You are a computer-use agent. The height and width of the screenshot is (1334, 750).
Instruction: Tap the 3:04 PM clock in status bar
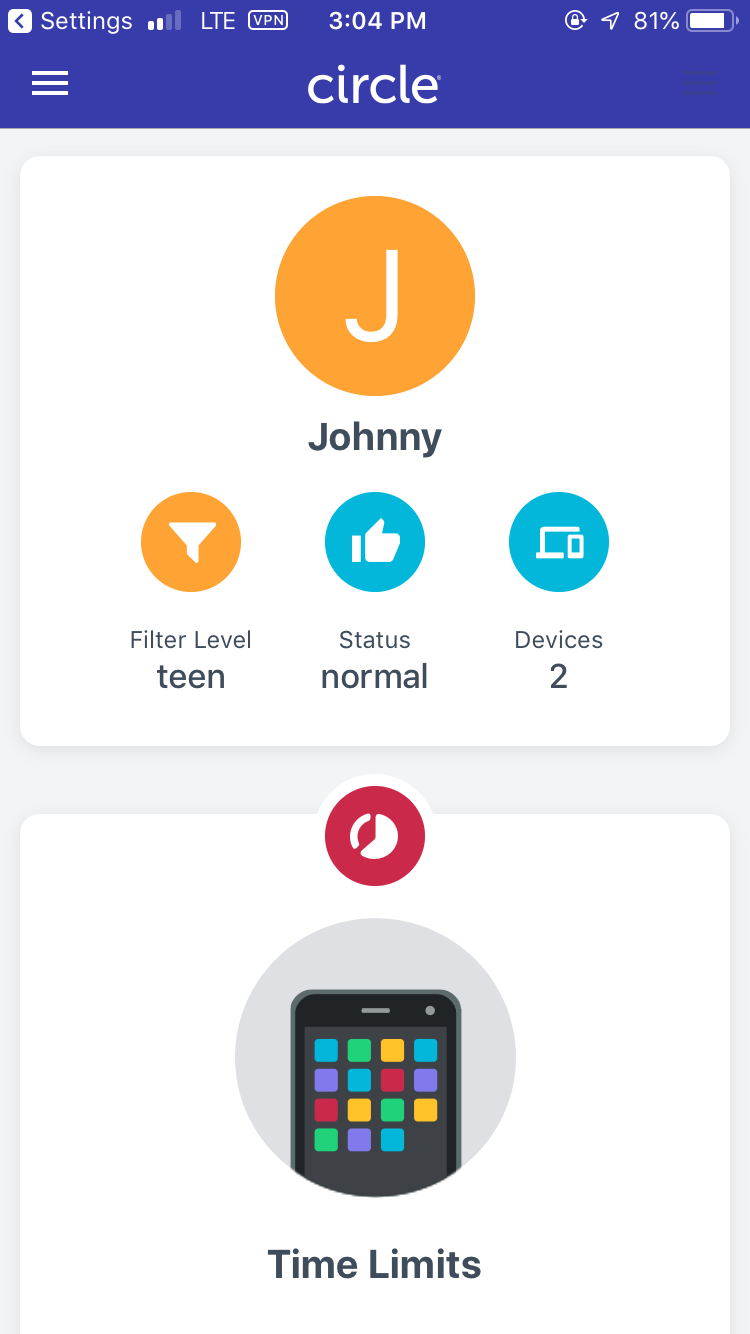pos(377,20)
